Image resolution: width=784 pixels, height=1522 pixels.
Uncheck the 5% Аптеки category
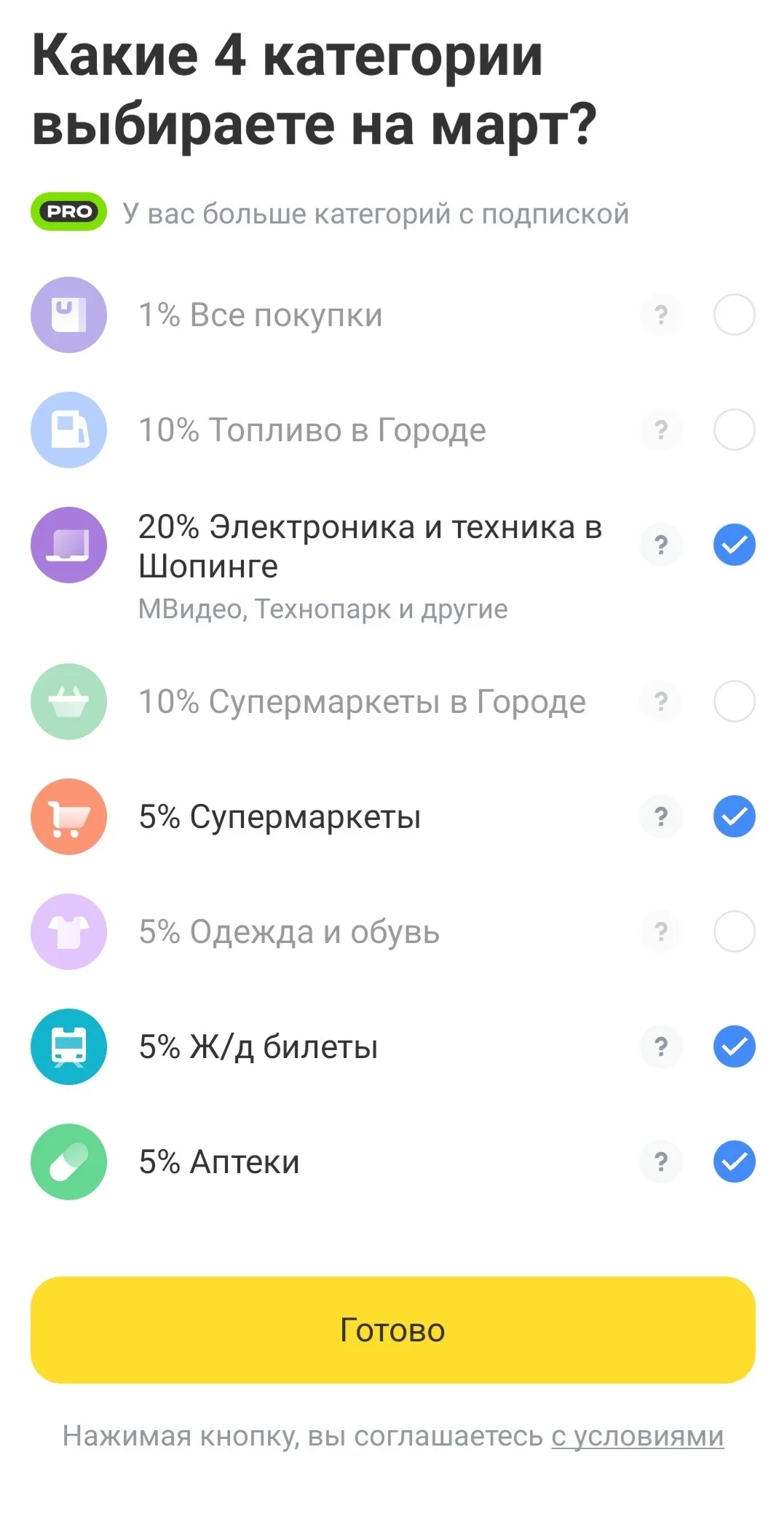[734, 1162]
